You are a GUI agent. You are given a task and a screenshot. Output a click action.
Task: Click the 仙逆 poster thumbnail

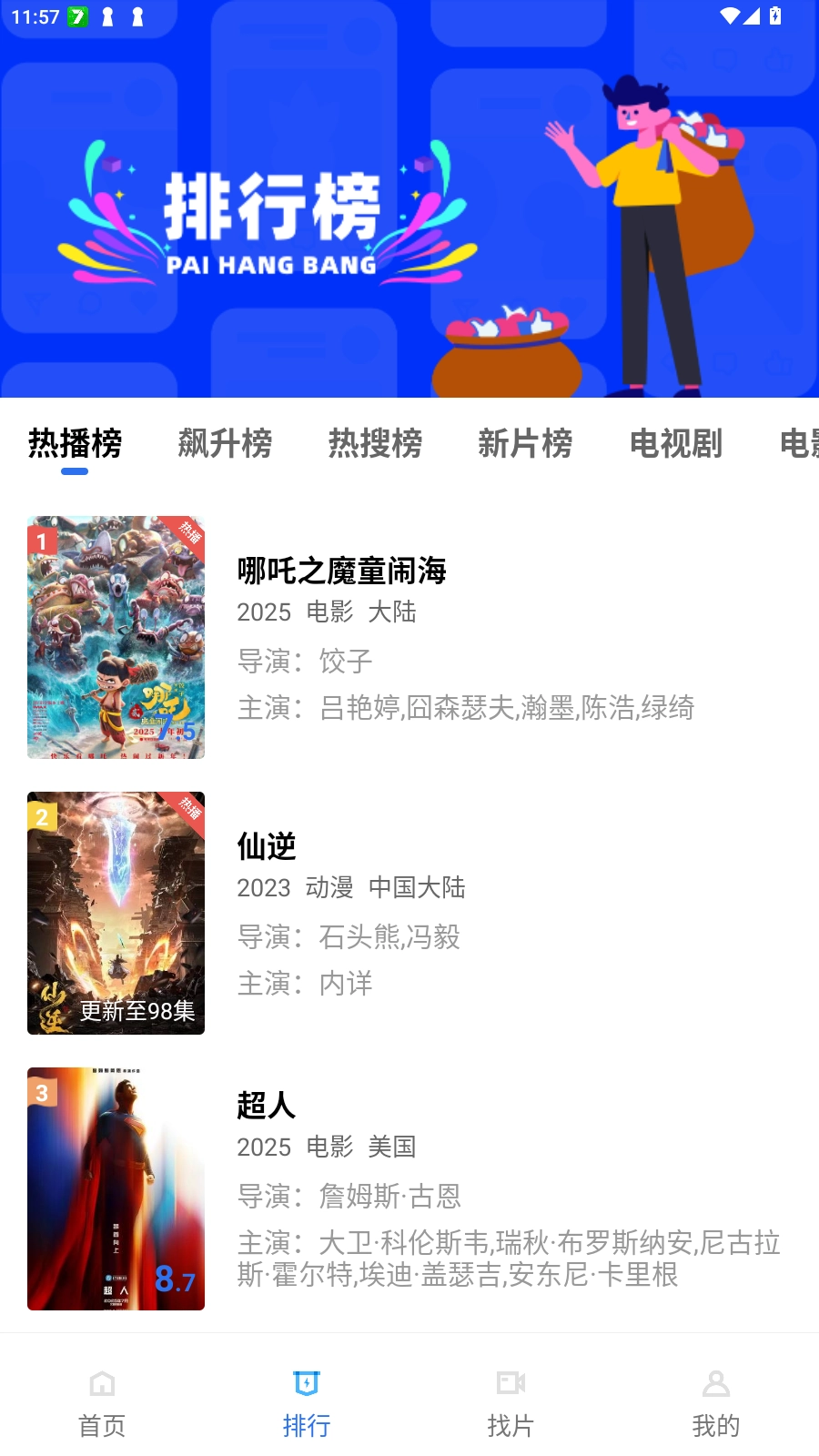pos(116,913)
